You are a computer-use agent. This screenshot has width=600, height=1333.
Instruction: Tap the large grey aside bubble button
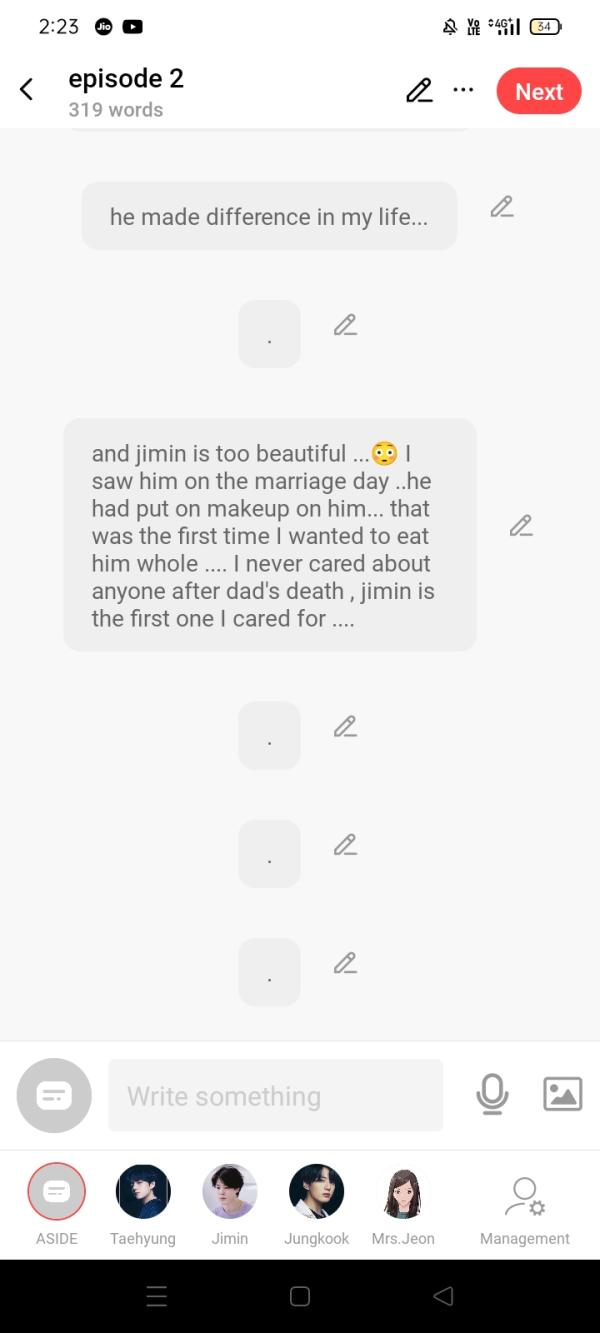tap(54, 1096)
